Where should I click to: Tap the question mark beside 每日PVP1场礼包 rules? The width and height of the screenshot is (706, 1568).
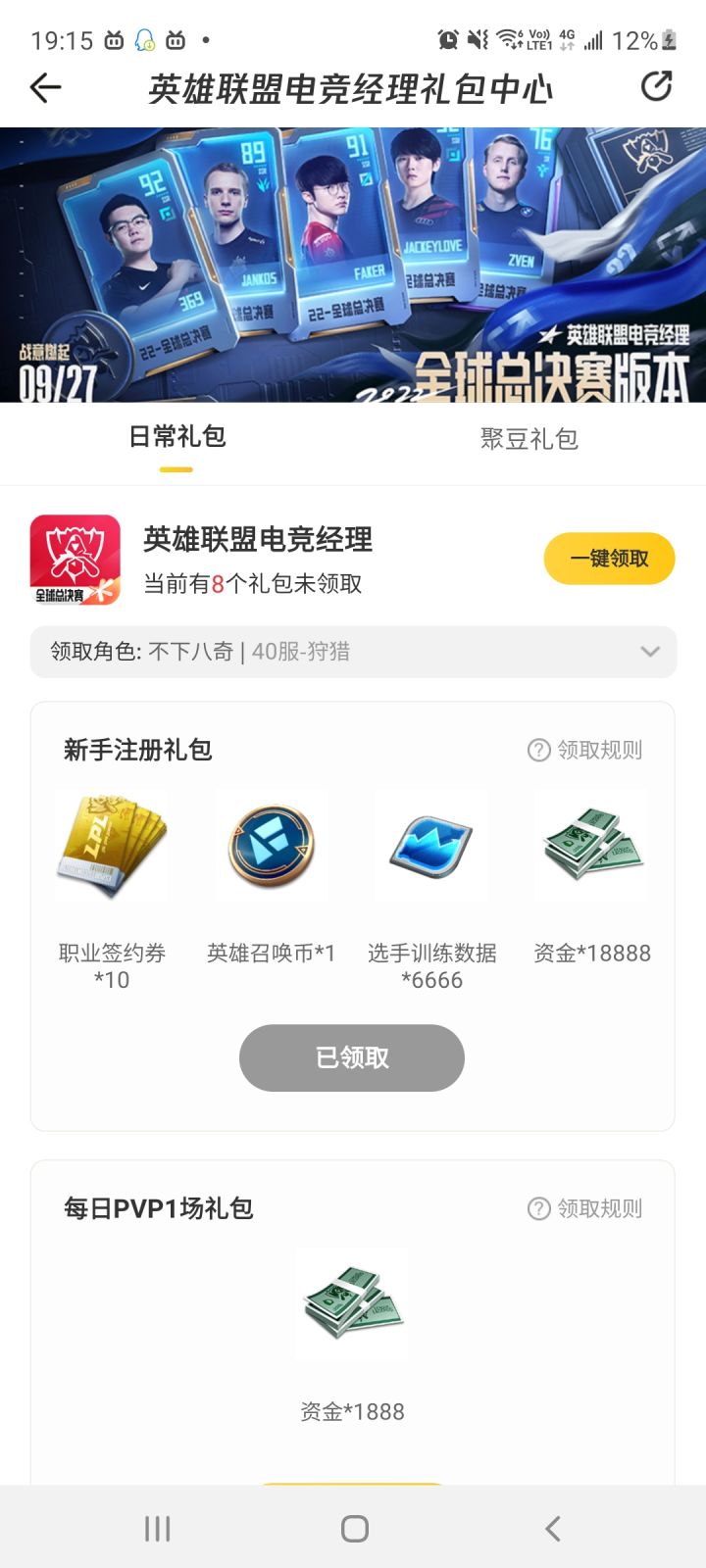point(537,1208)
